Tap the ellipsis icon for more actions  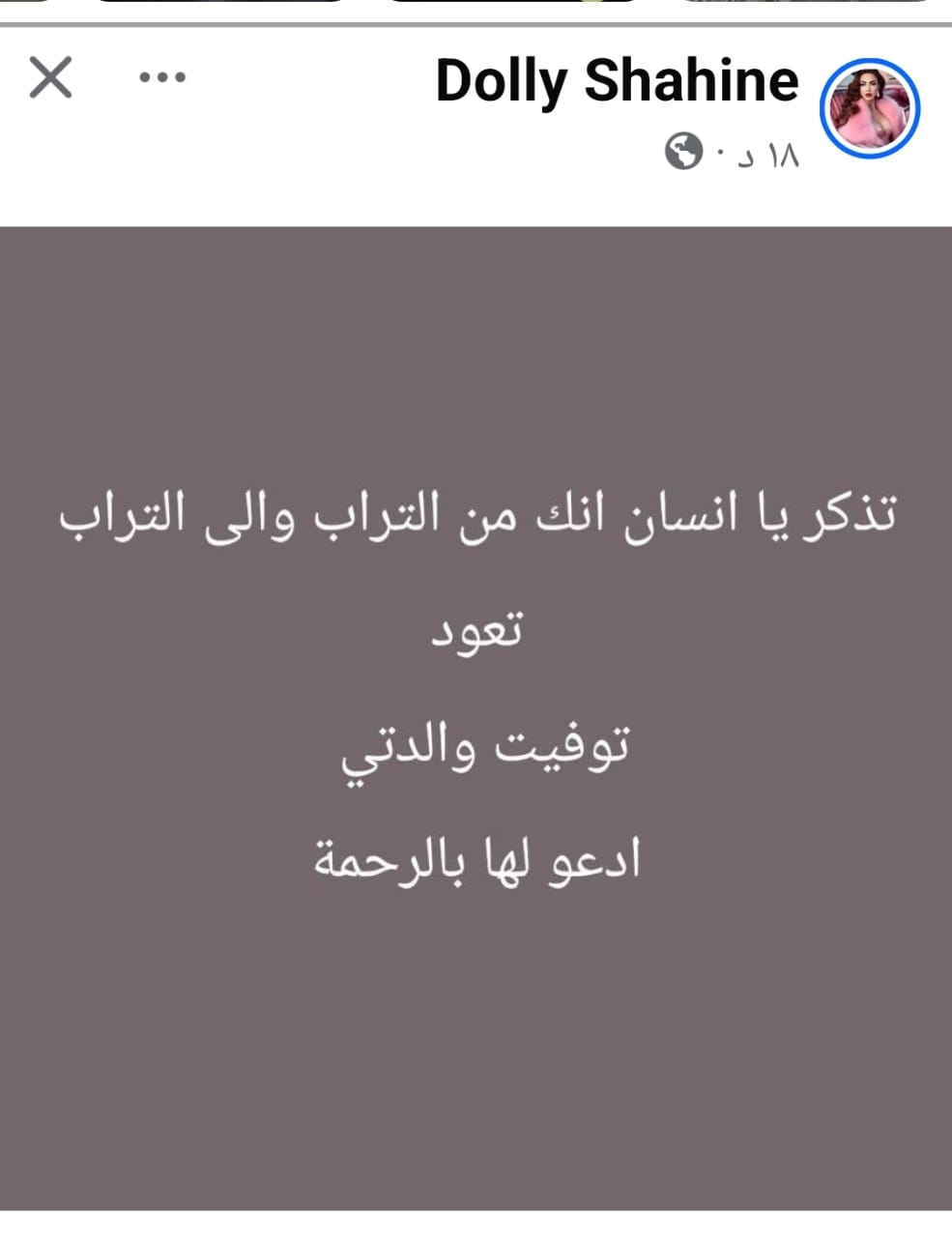pos(160,77)
